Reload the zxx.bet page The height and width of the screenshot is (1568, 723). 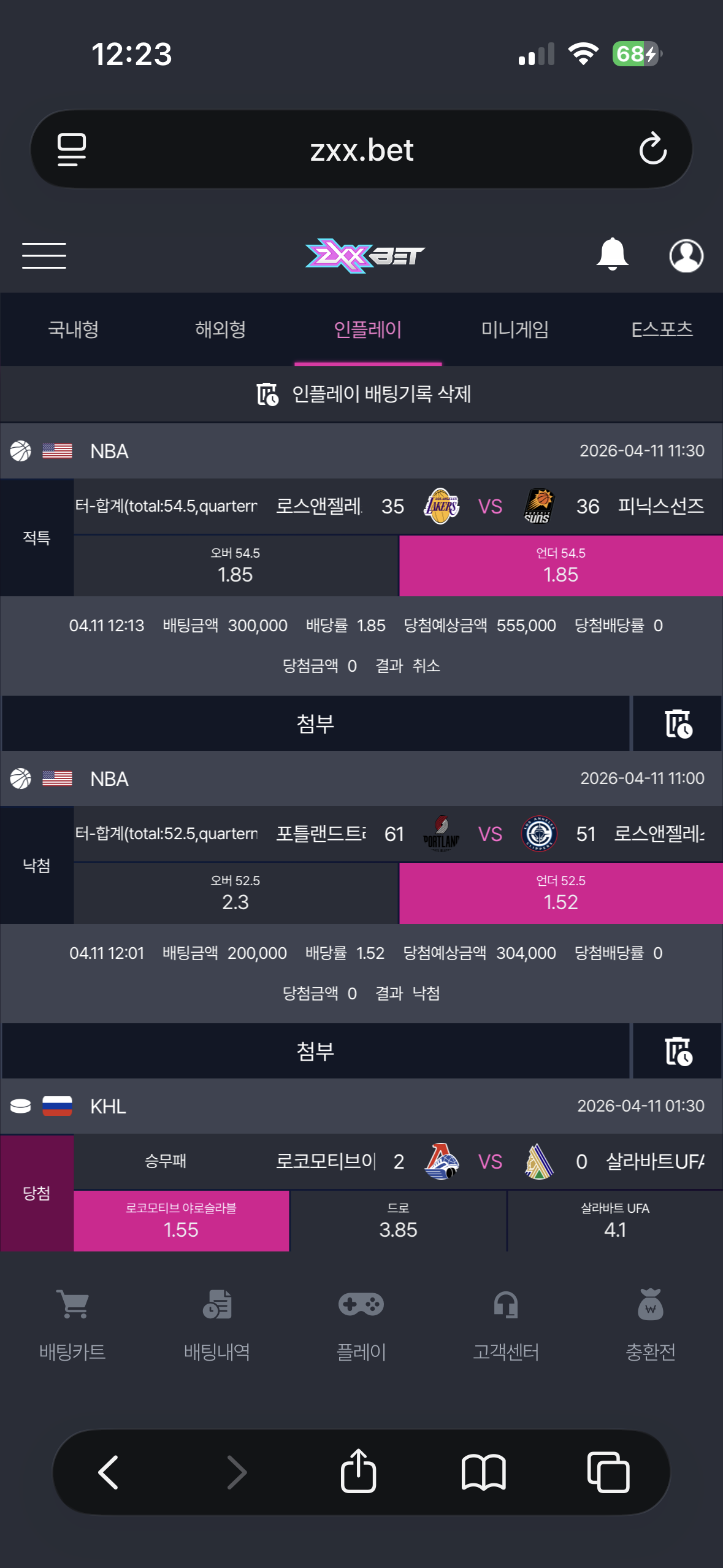coord(652,149)
